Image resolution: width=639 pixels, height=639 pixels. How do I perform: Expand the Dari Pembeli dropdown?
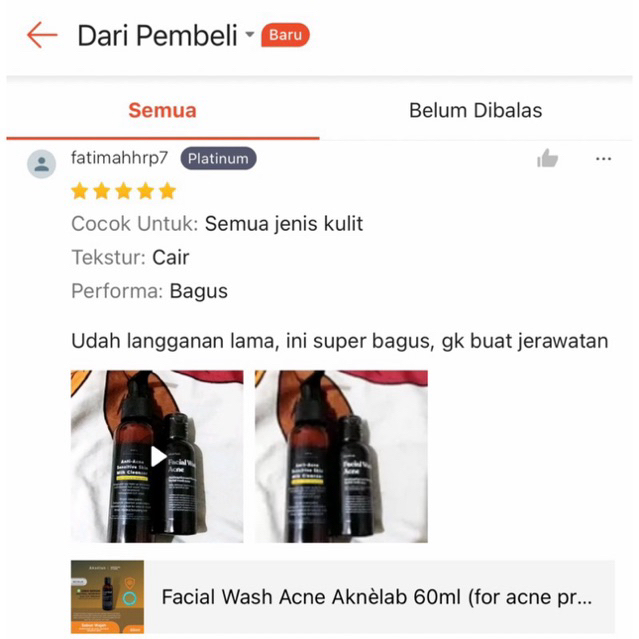pyautogui.click(x=249, y=36)
